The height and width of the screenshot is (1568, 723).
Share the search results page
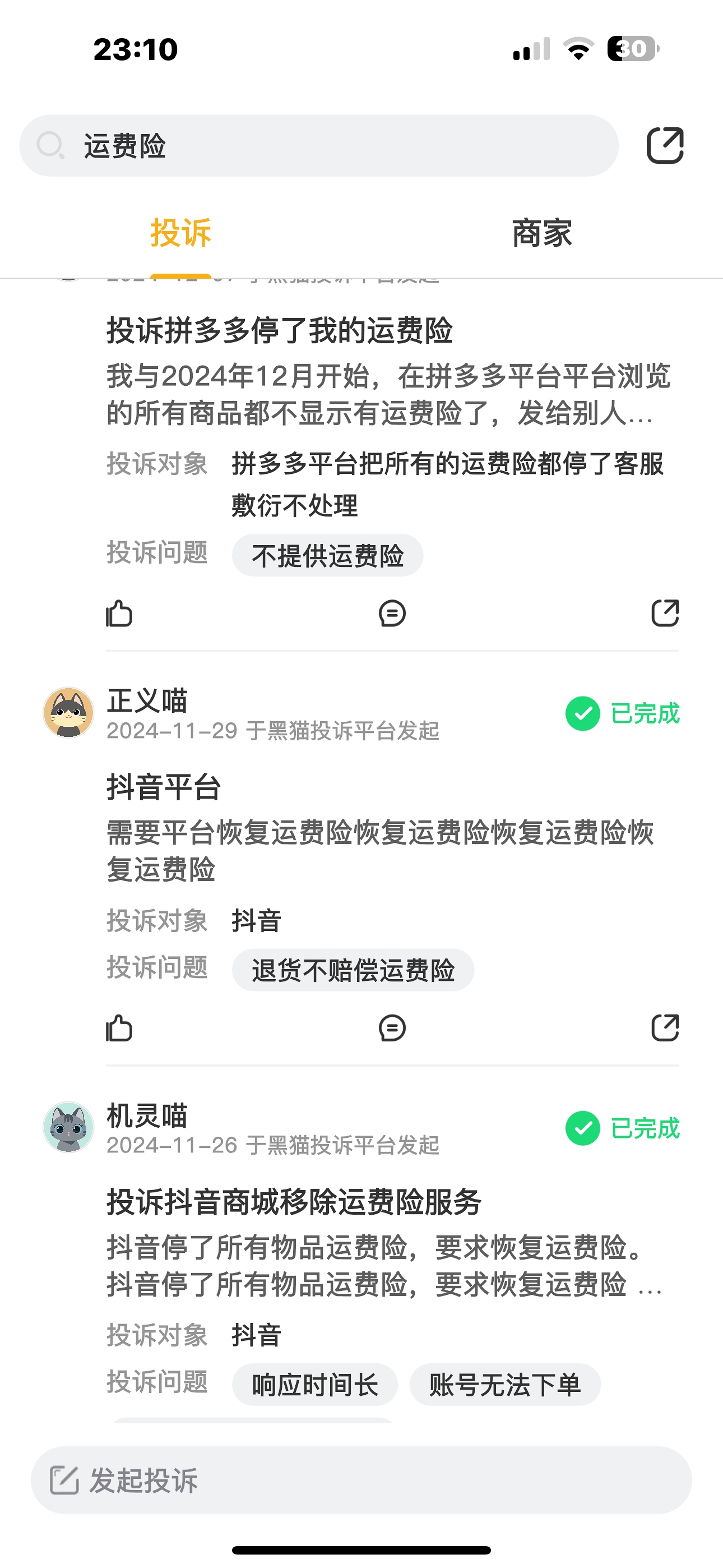(665, 146)
